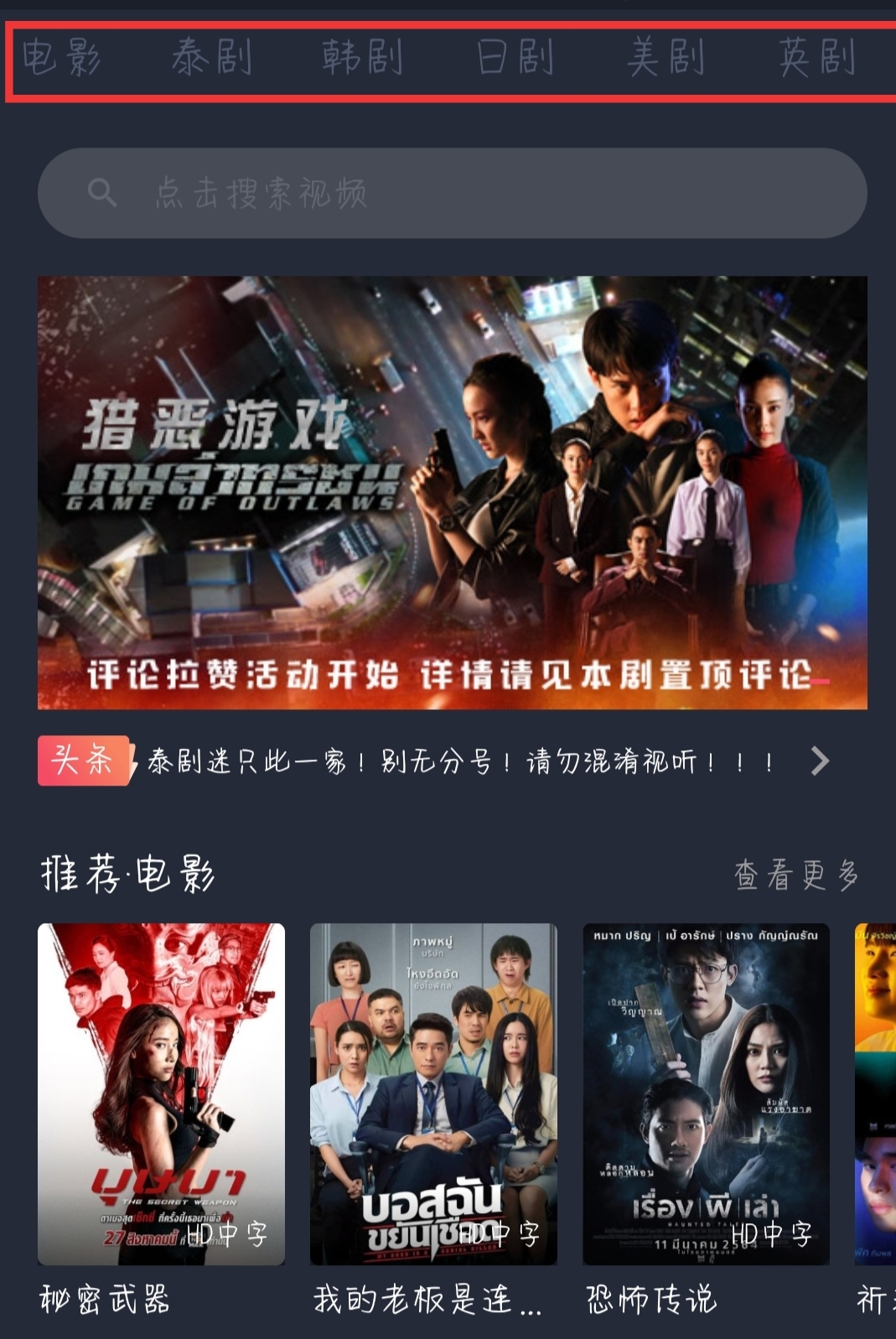
Task: Switch to the 美剧 tab
Action: pyautogui.click(x=666, y=59)
